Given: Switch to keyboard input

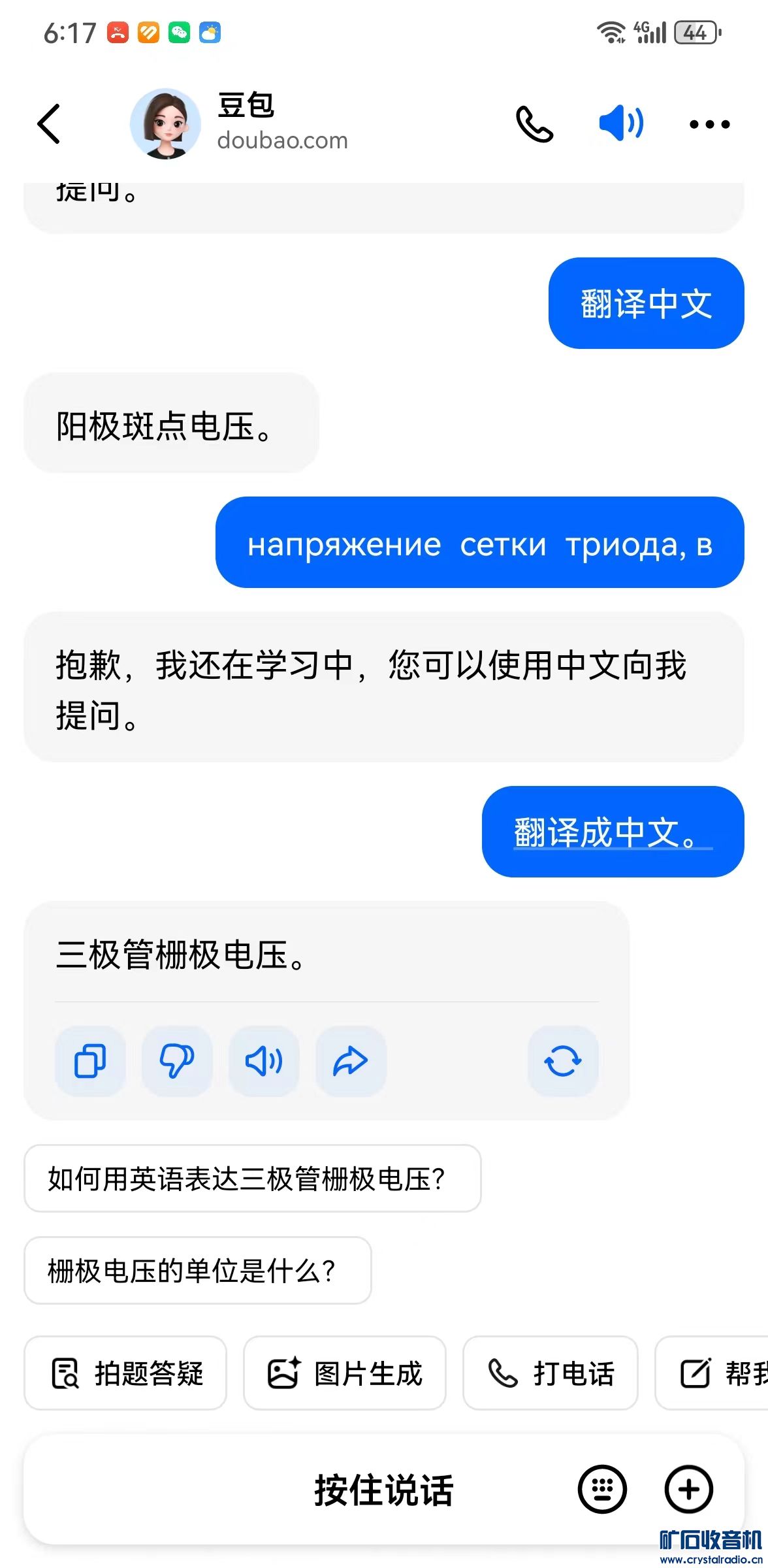Looking at the screenshot, I should pos(601,1490).
